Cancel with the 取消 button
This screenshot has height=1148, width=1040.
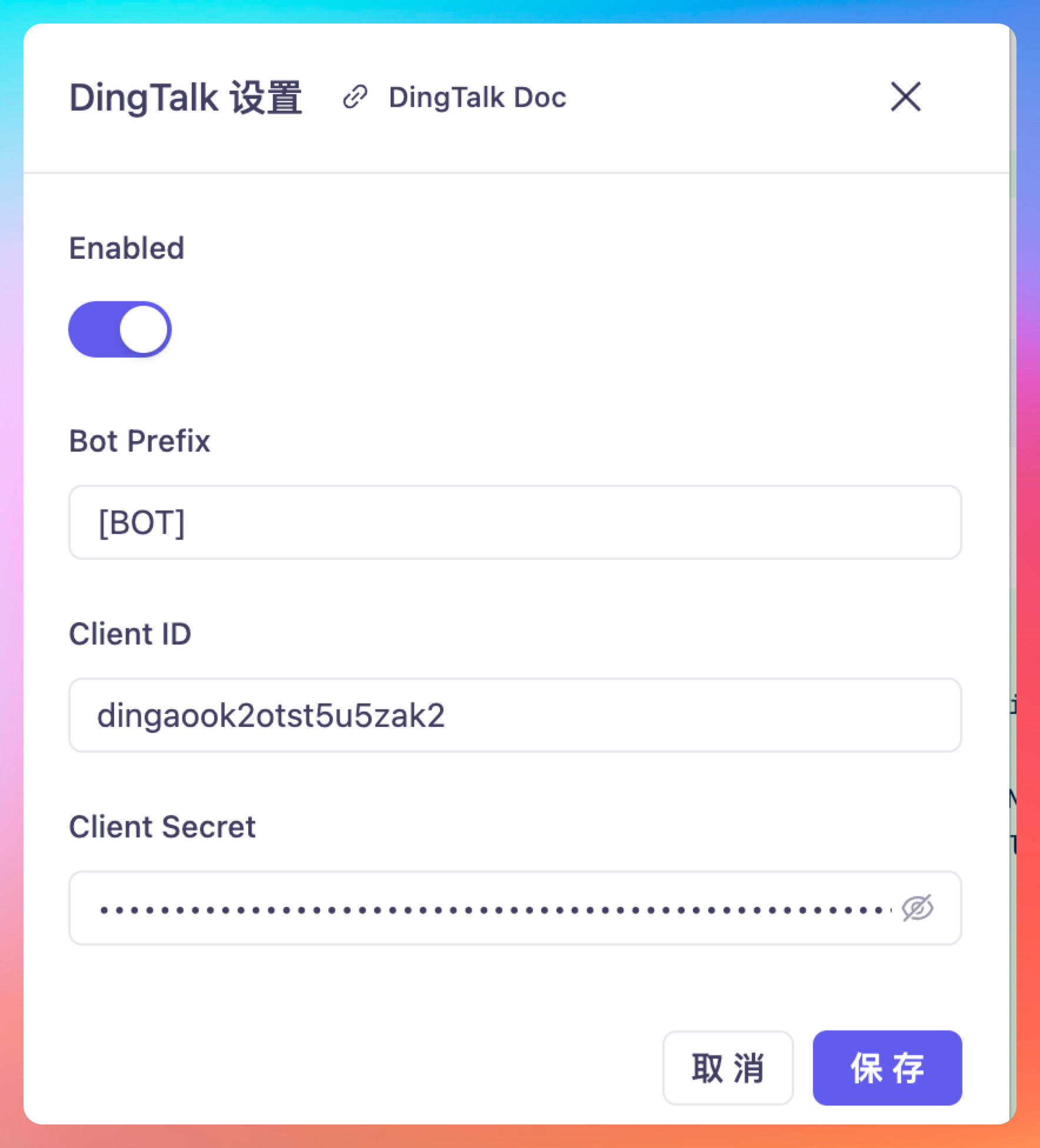(x=728, y=1067)
